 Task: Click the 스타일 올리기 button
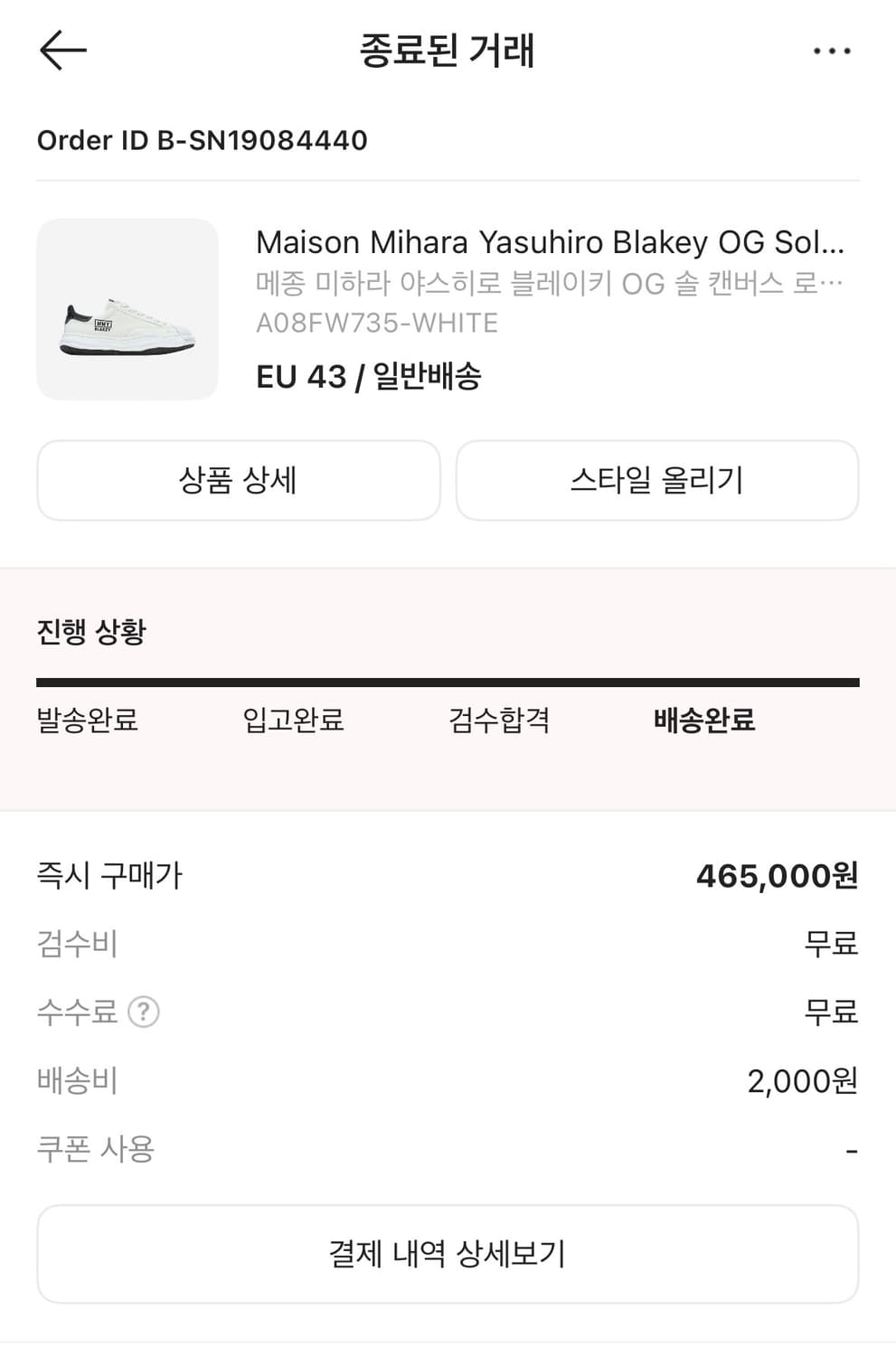click(x=656, y=480)
